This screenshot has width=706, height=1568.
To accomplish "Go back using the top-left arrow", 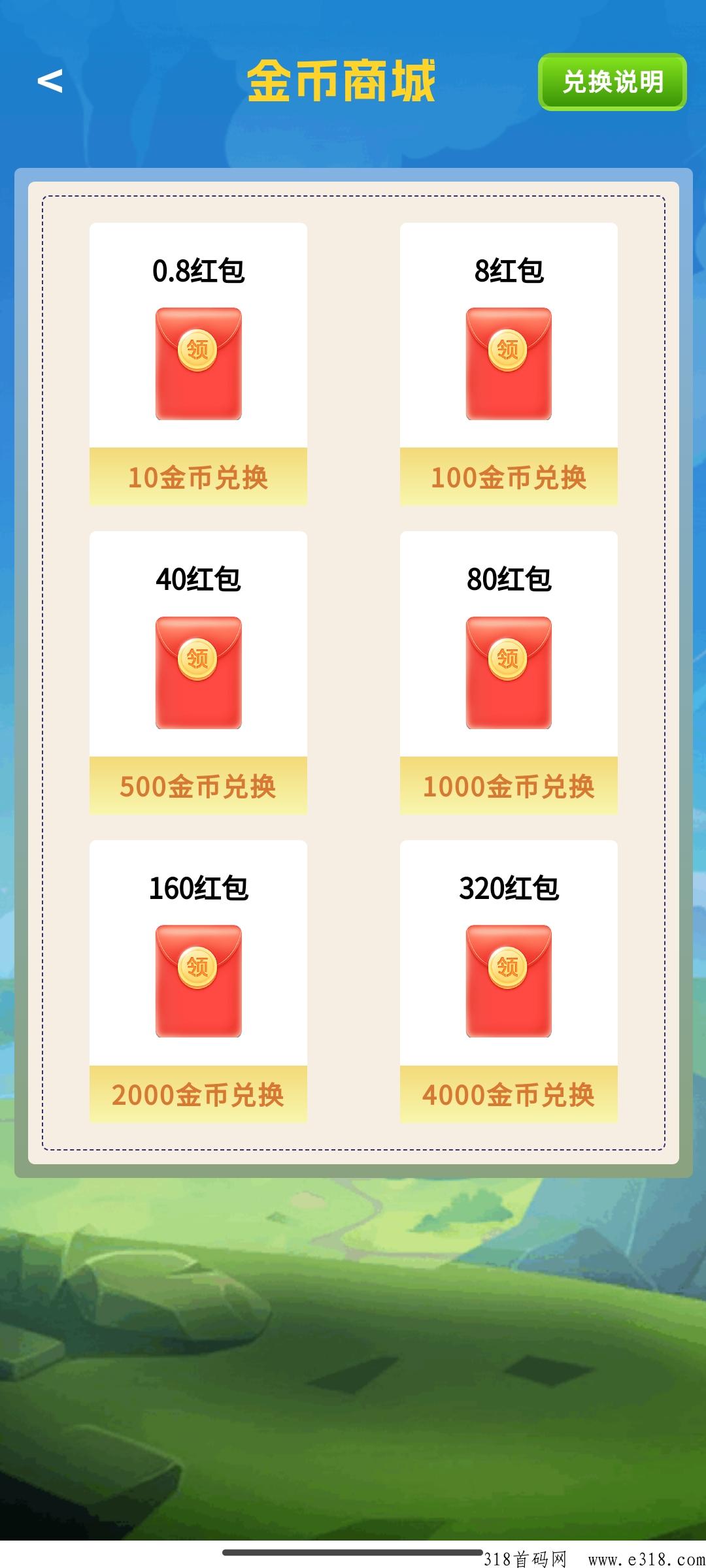I will 50,81.
